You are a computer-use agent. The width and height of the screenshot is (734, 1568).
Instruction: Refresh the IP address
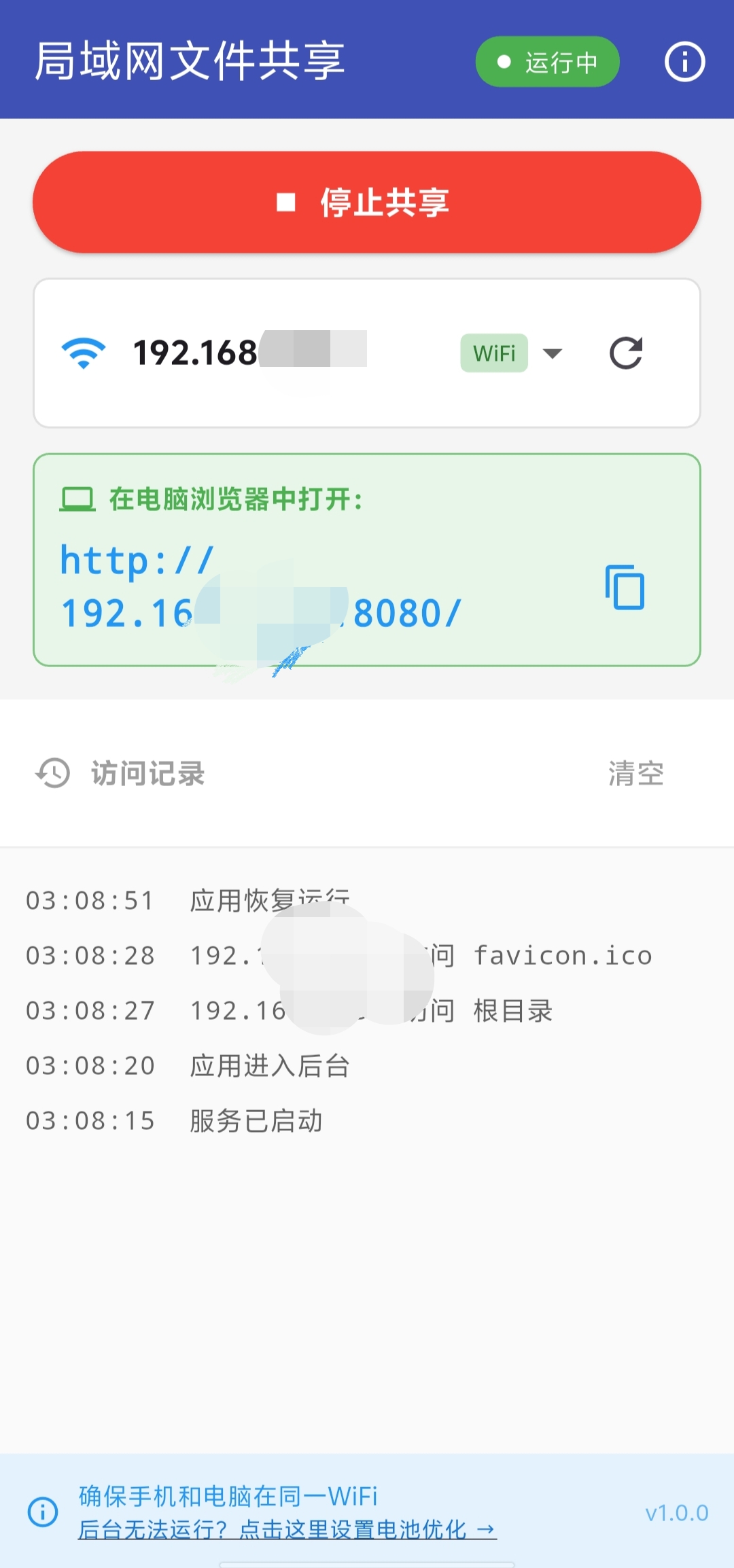pyautogui.click(x=626, y=353)
